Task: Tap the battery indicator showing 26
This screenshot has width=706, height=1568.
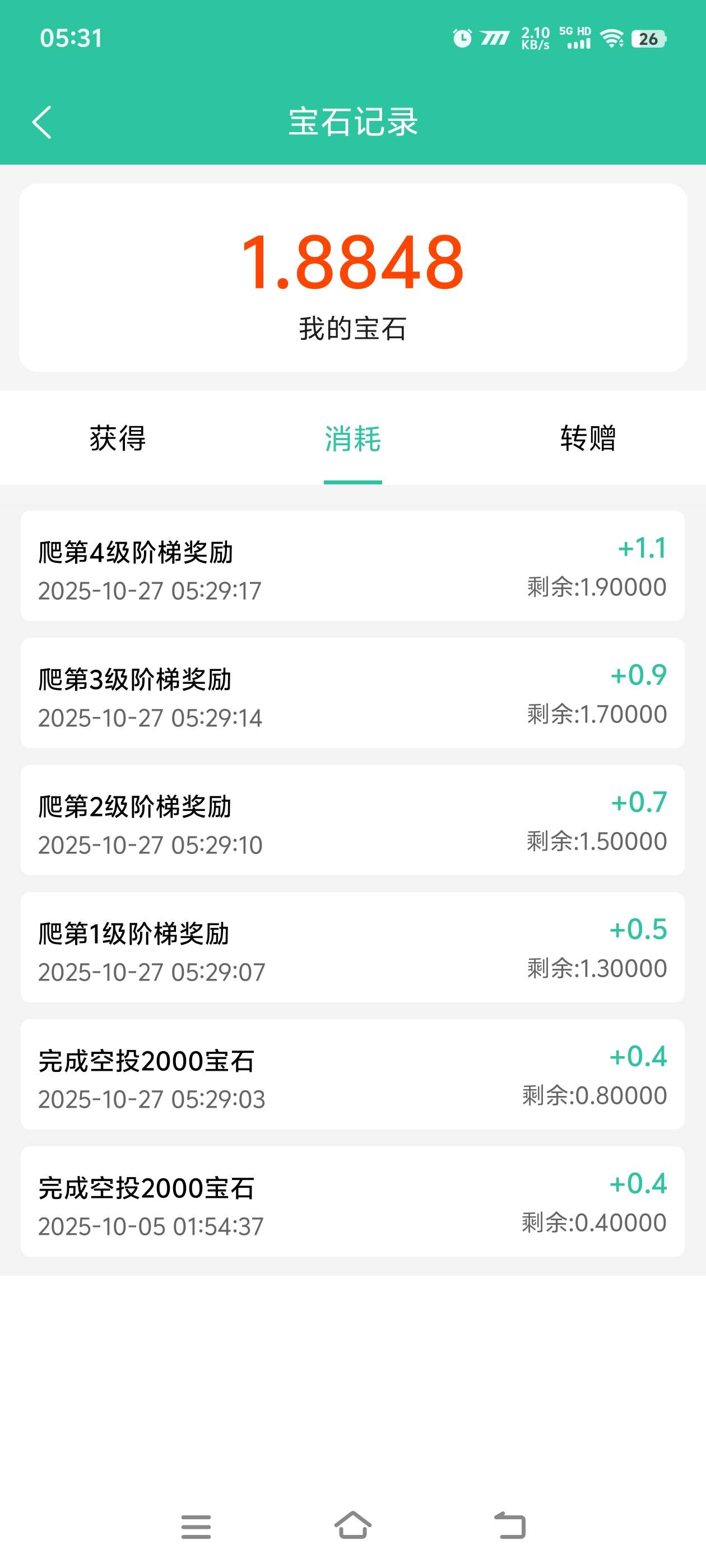Action: pos(648,38)
